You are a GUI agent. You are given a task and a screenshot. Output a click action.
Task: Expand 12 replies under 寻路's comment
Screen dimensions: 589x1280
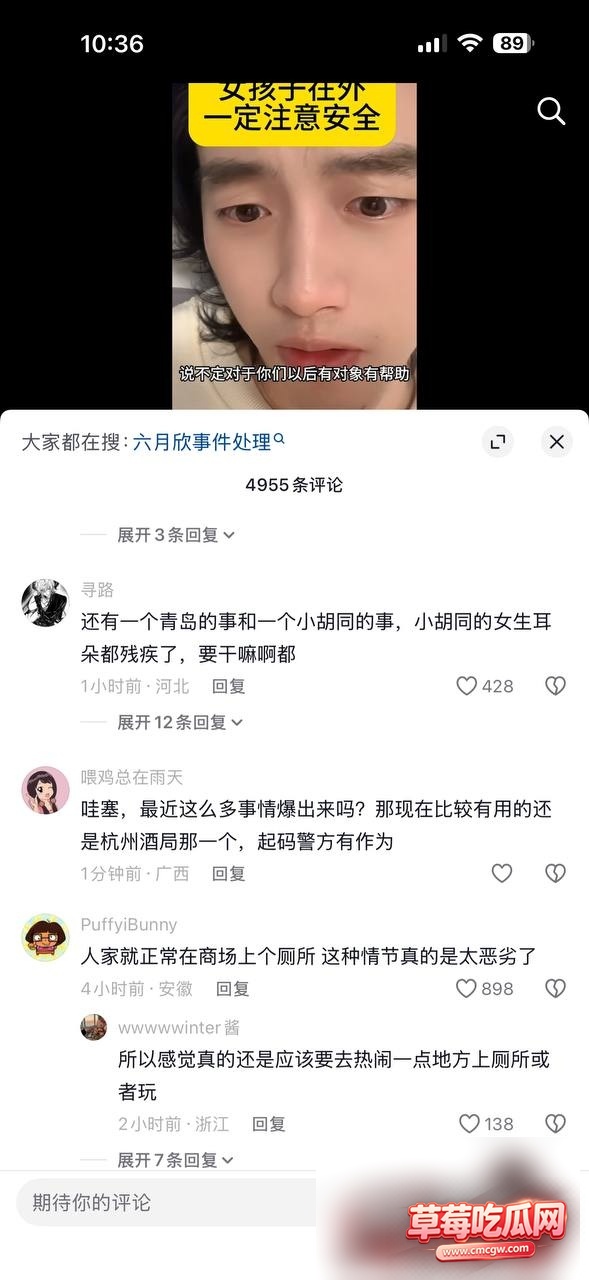(180, 722)
